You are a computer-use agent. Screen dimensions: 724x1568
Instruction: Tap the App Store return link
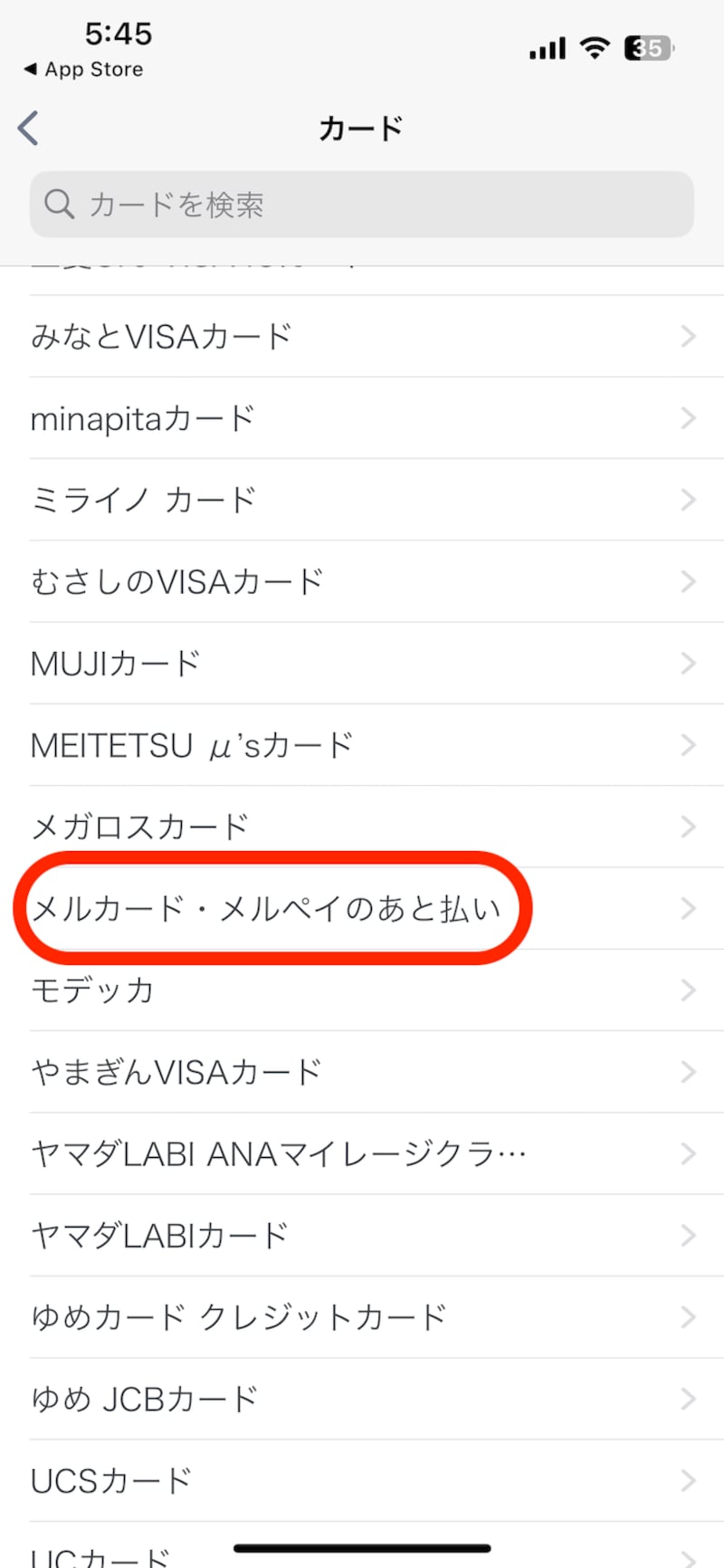pyautogui.click(x=81, y=70)
